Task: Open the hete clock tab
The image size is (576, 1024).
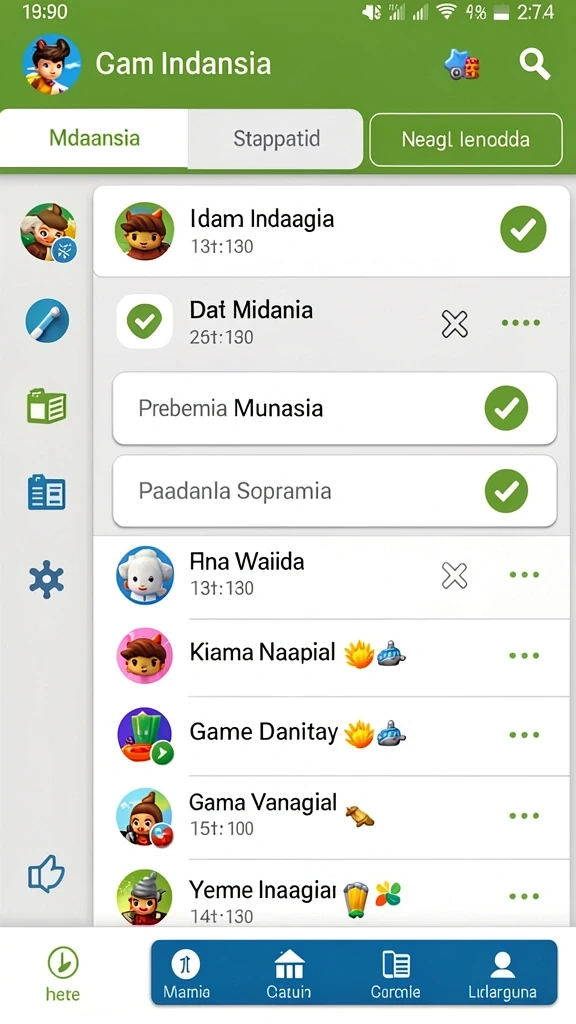Action: [x=63, y=975]
